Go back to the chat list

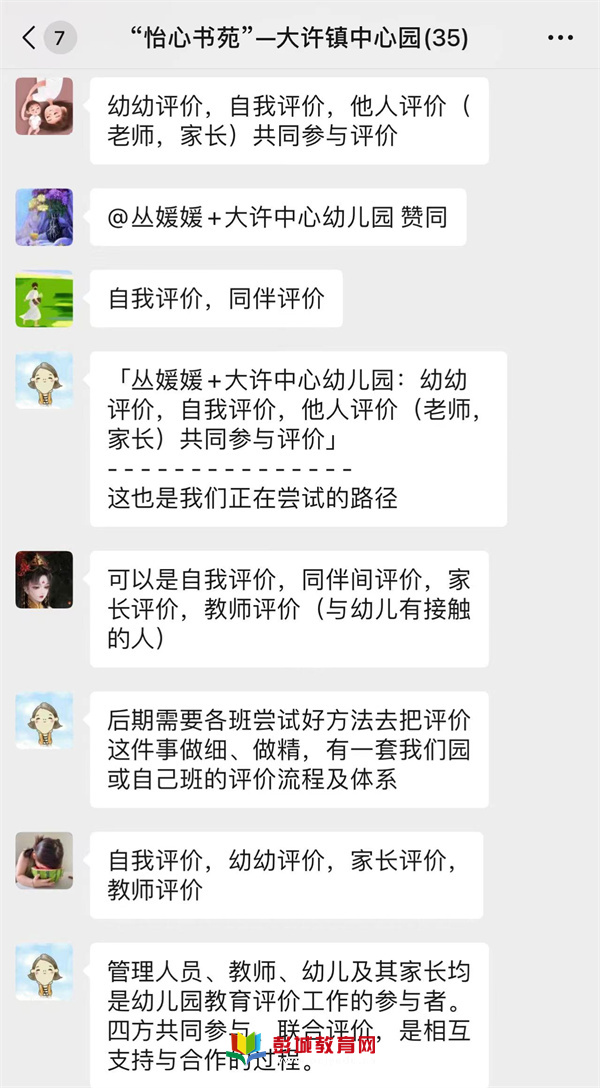pyautogui.click(x=30, y=39)
